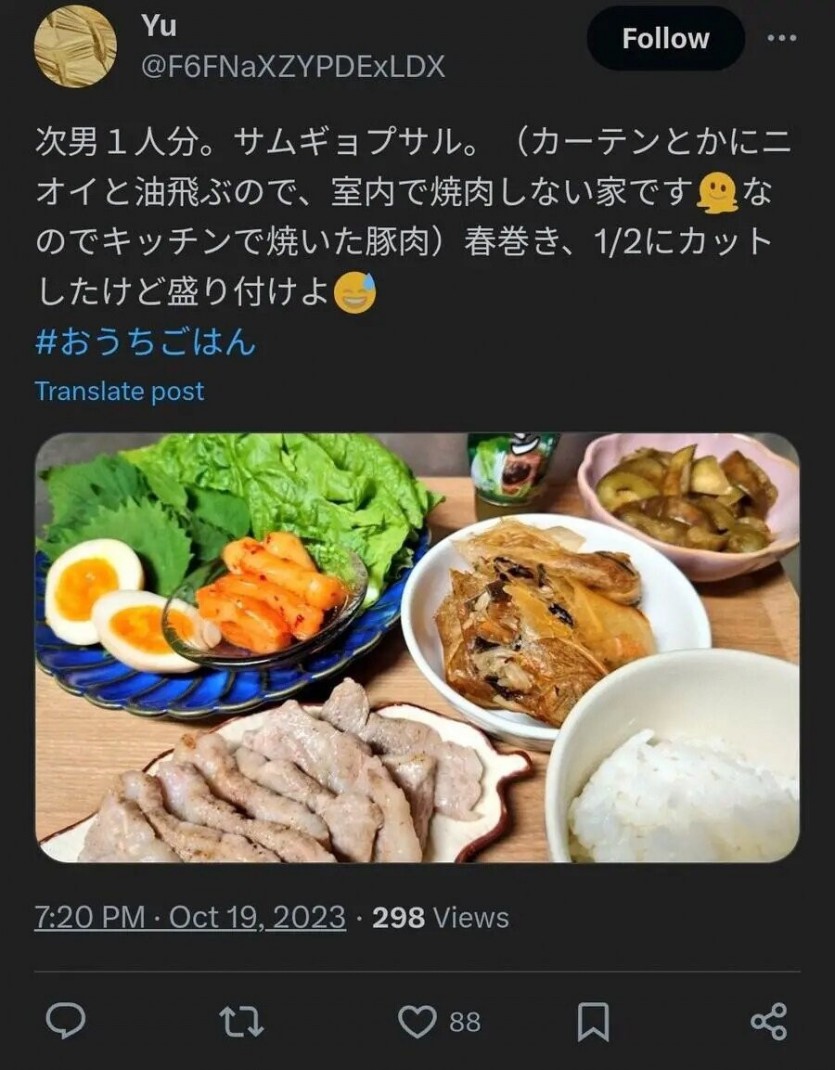Viewport: 835px width, 1070px height.
Task: Tap Translate post
Action: pyautogui.click(x=119, y=391)
